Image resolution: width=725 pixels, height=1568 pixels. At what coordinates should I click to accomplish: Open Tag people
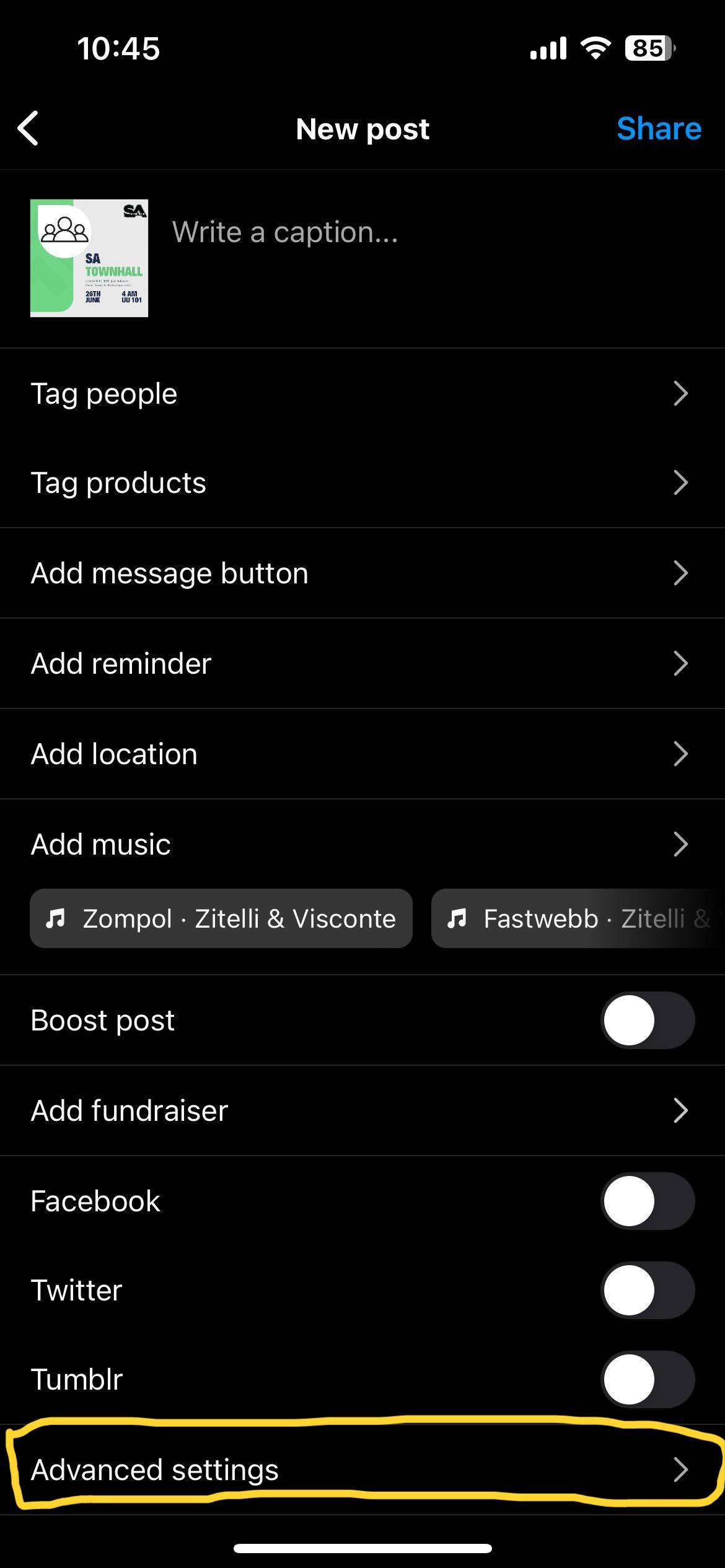point(362,394)
